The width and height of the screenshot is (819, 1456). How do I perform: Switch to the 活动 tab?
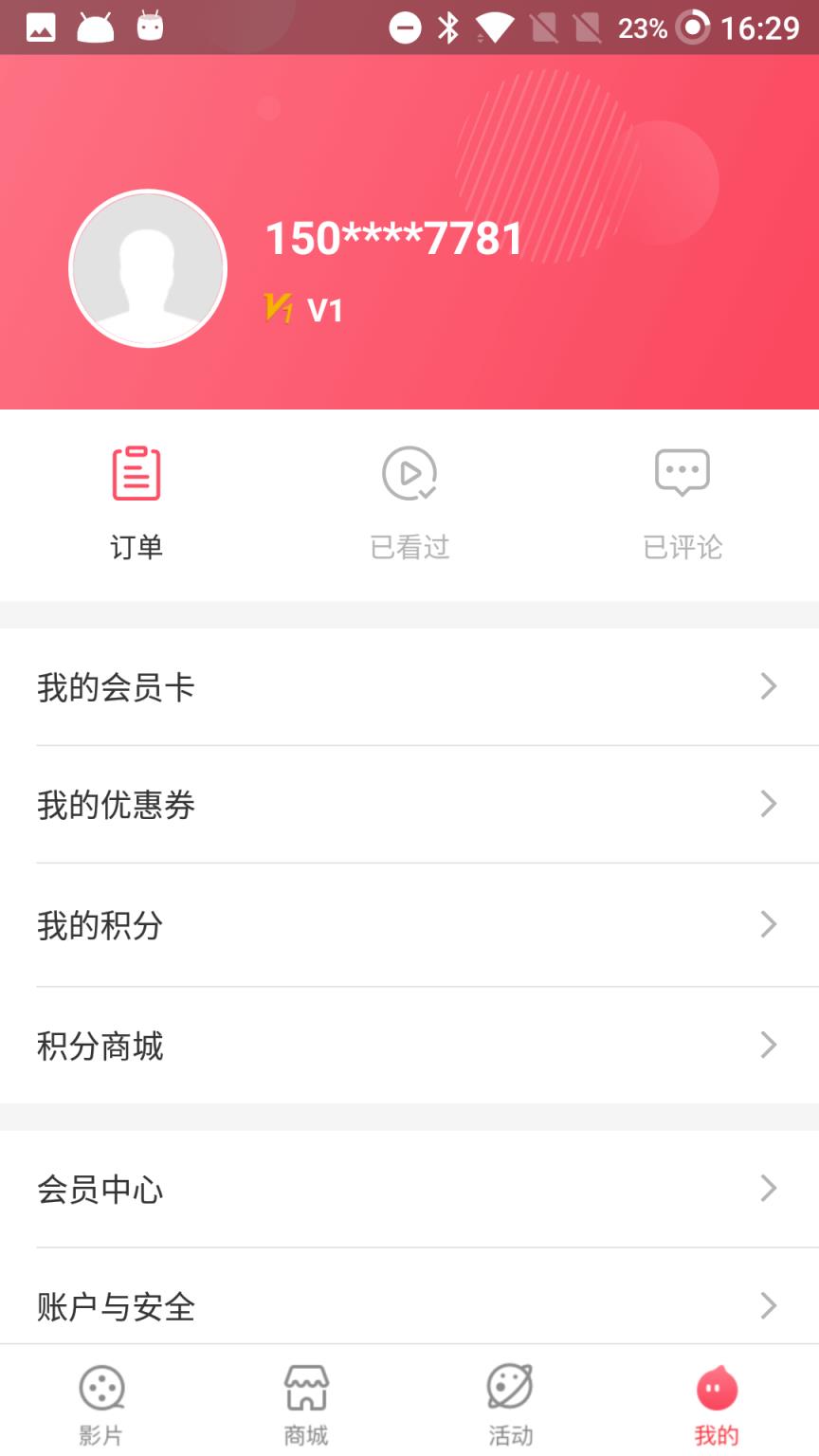pyautogui.click(x=511, y=1403)
